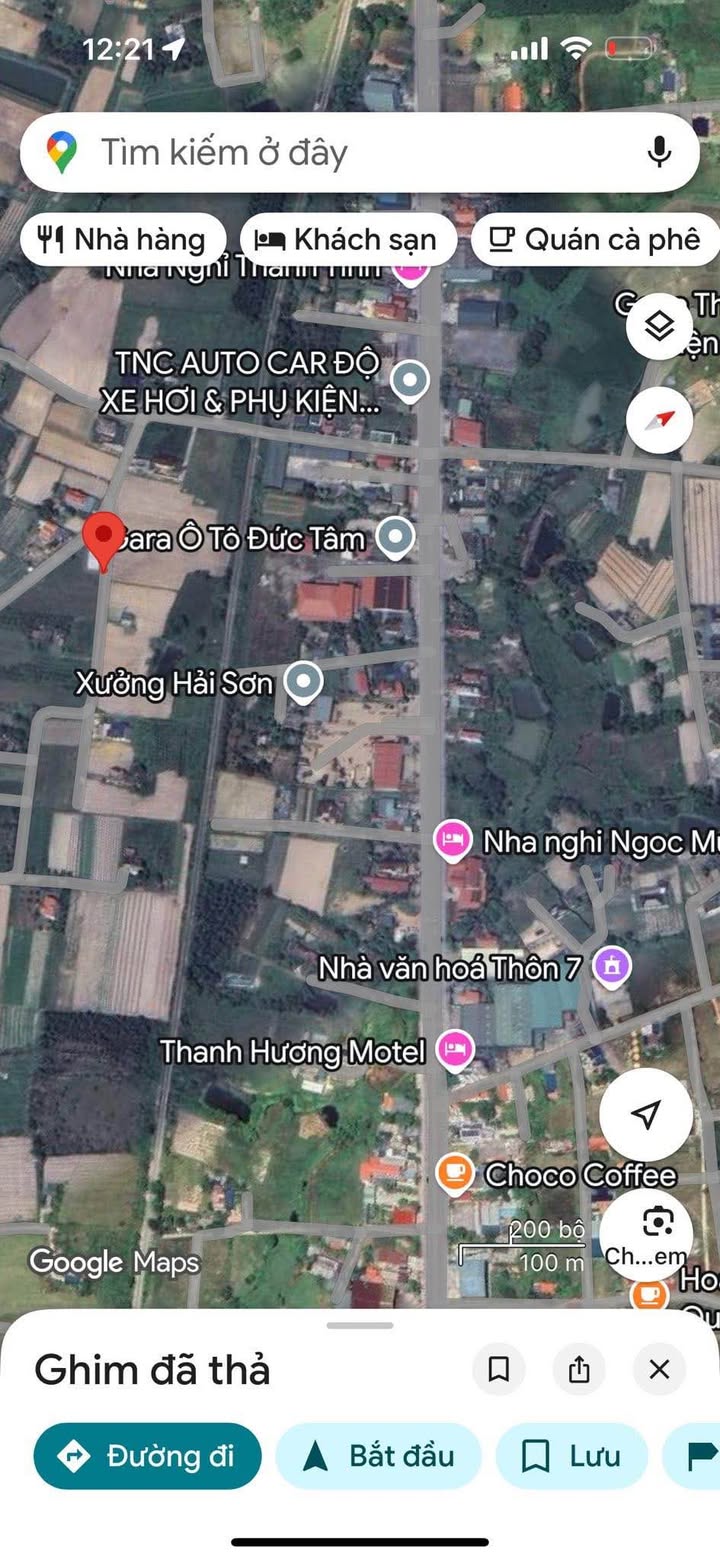Show "Quán cà phê" places

click(x=597, y=240)
